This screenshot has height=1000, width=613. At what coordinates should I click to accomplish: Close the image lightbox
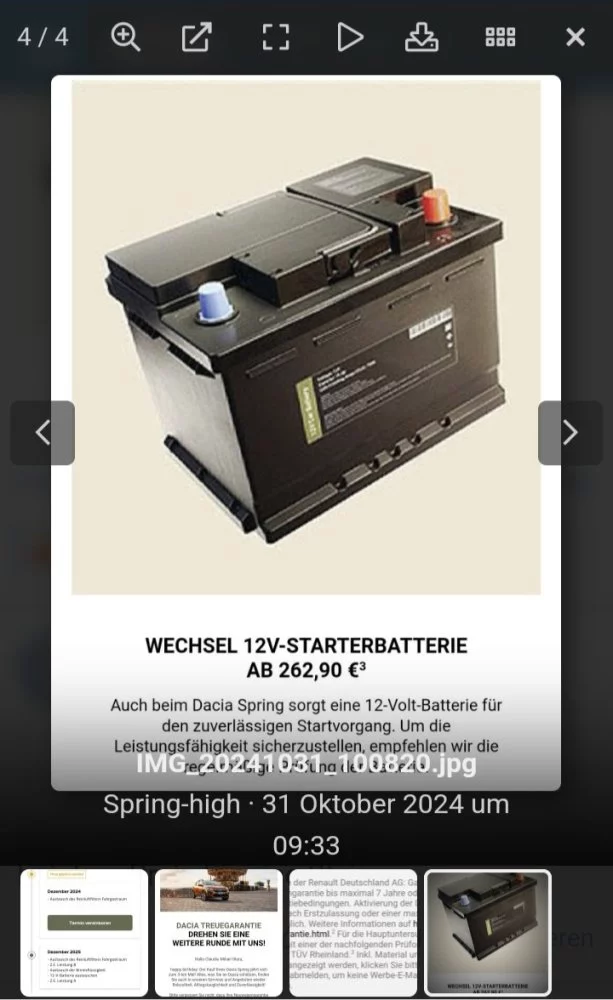pos(575,38)
